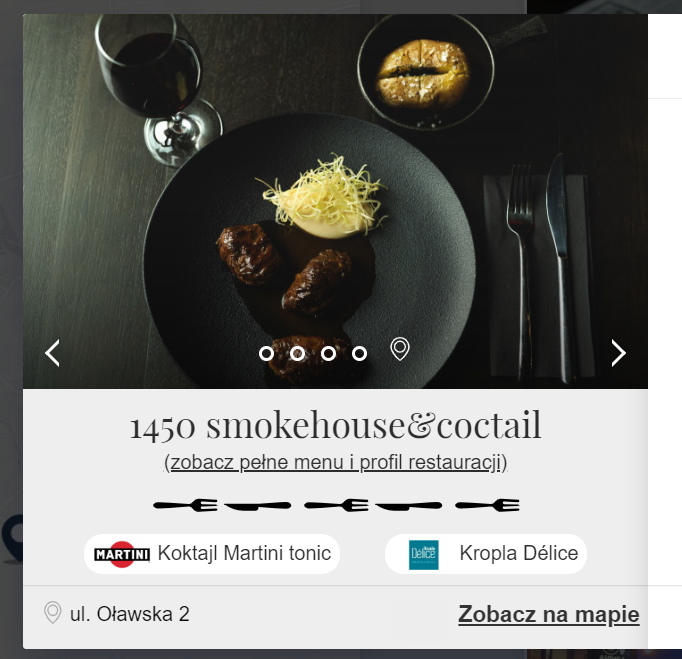This screenshot has height=659, width=682.
Task: Open full menu and restaurant profile link
Action: tap(336, 463)
